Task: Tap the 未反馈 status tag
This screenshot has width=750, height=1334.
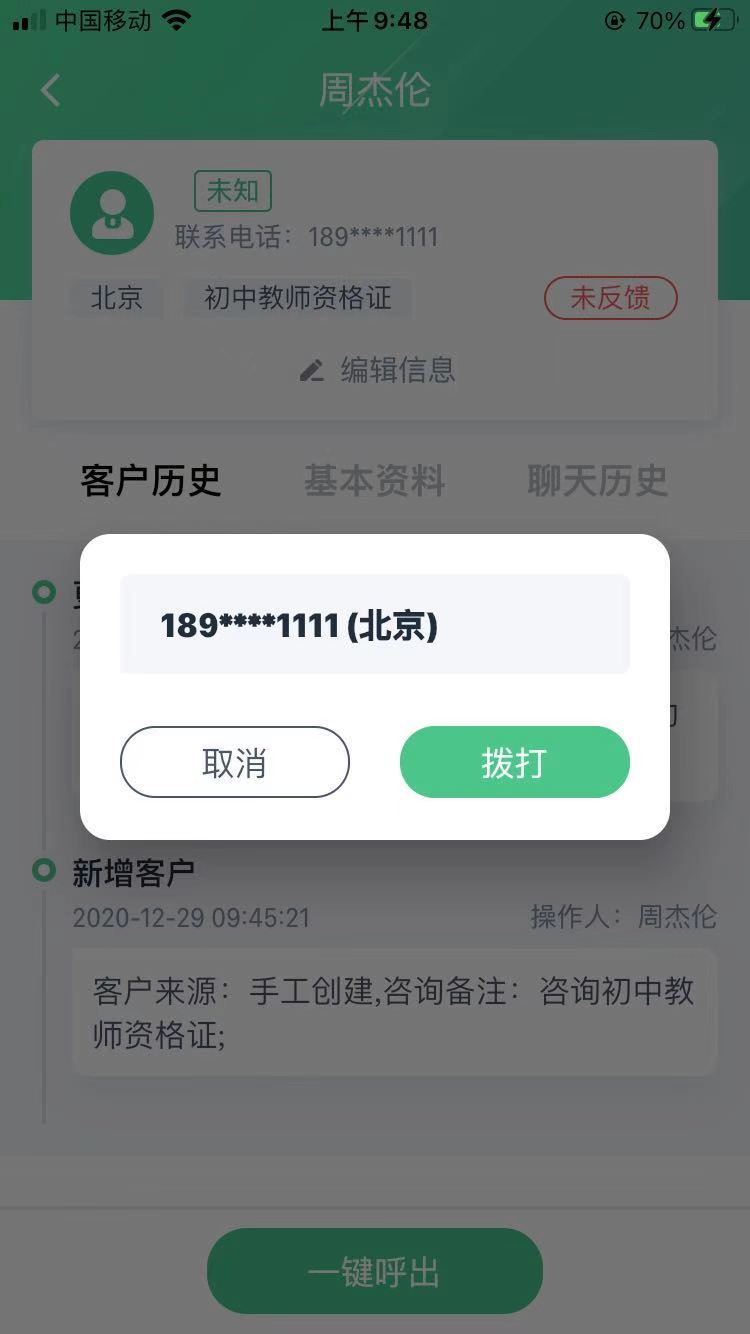Action: tap(610, 298)
